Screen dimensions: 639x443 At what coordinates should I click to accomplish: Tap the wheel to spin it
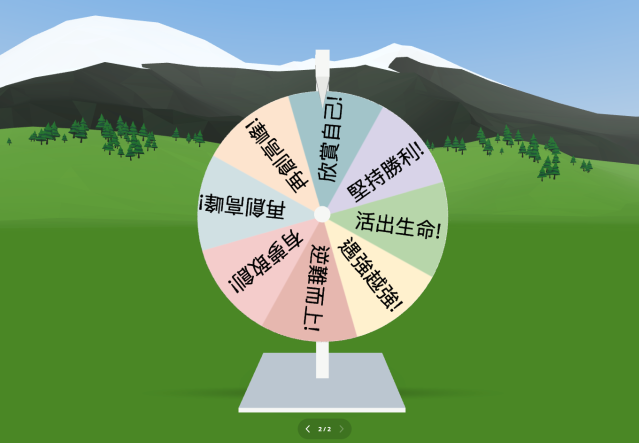321,214
